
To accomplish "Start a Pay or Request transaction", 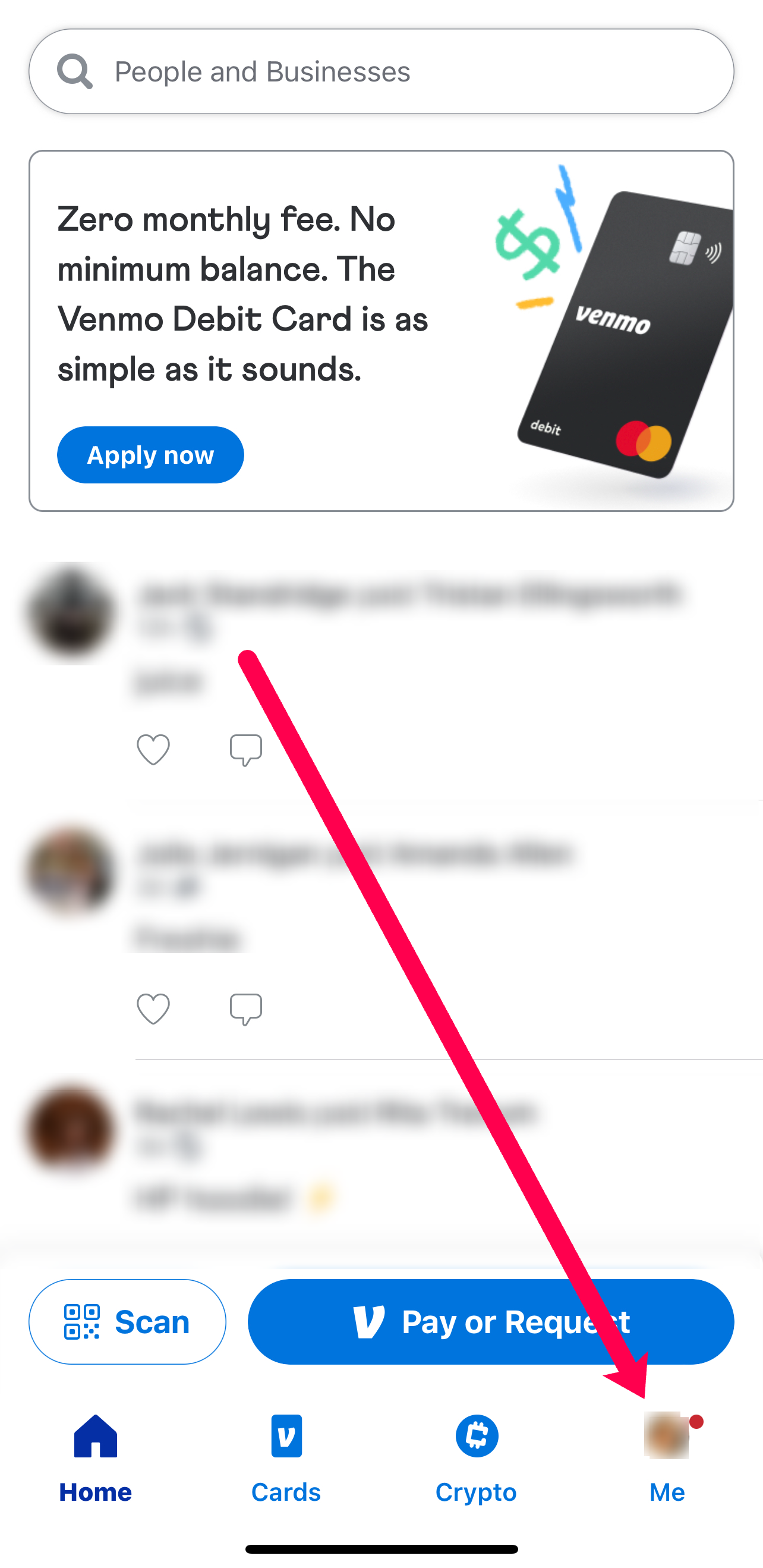I will 490,1321.
